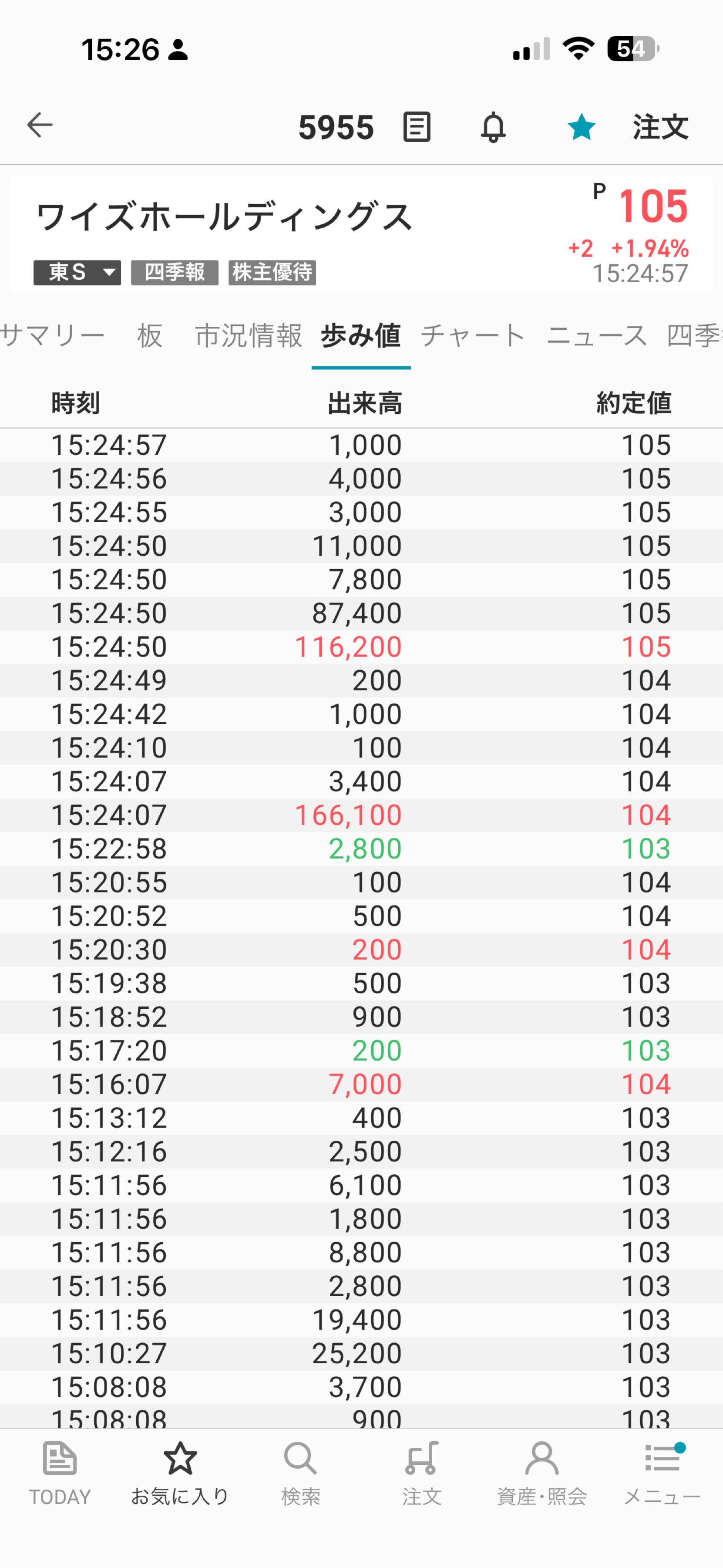Open the 株主優待 badge

(x=272, y=272)
